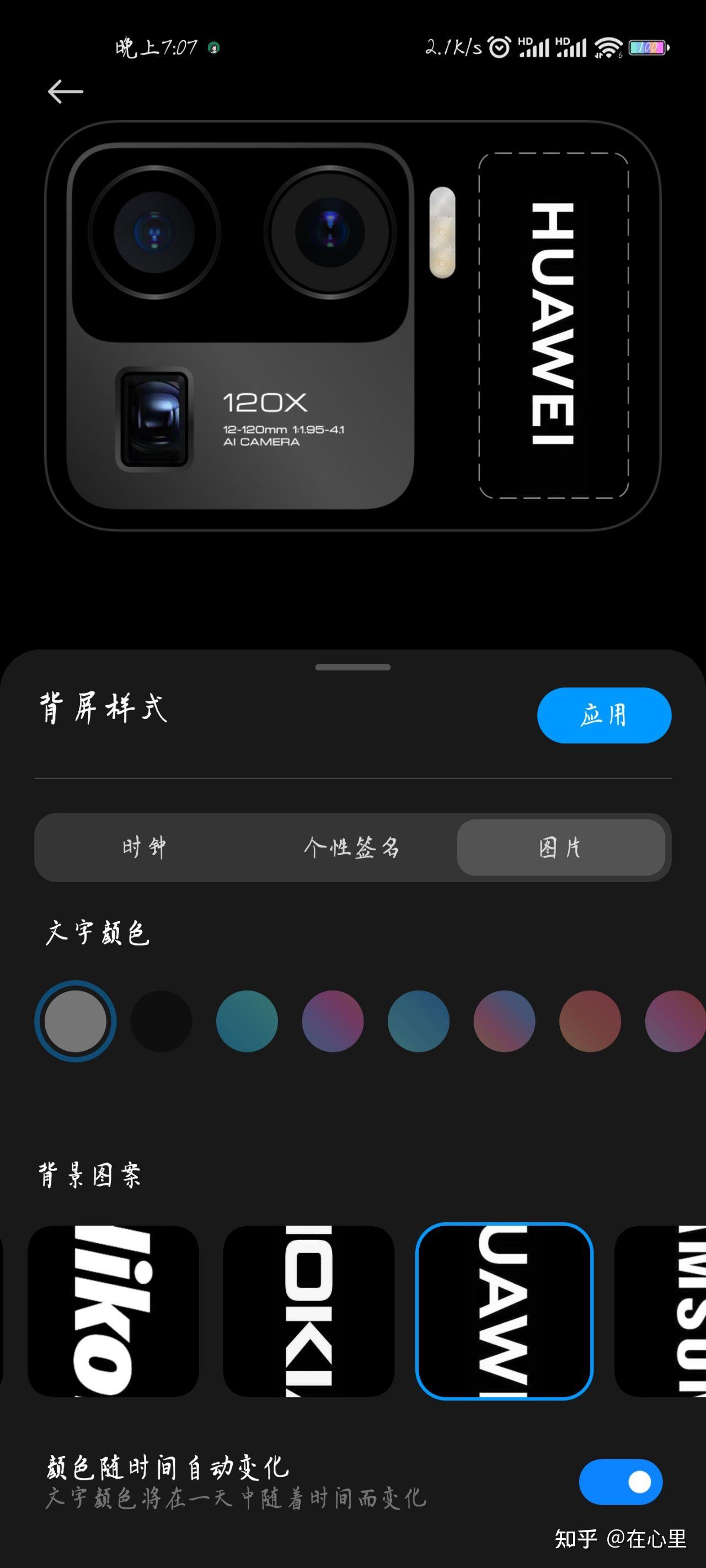This screenshot has width=706, height=1568.
Task: Select the black text color swatch
Action: pyautogui.click(x=163, y=1022)
